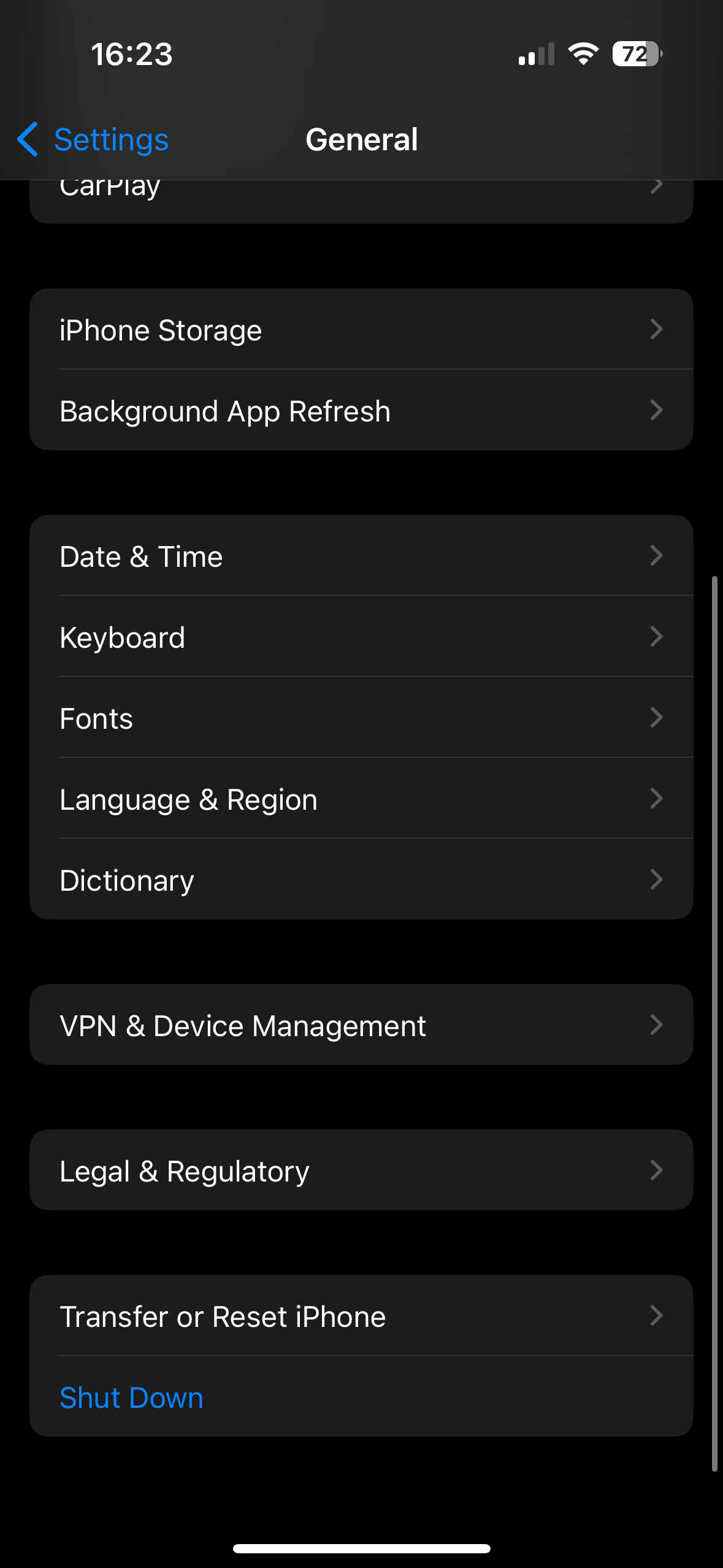The width and height of the screenshot is (723, 1568).
Task: Expand the CarPlay settings row
Action: coord(361,187)
